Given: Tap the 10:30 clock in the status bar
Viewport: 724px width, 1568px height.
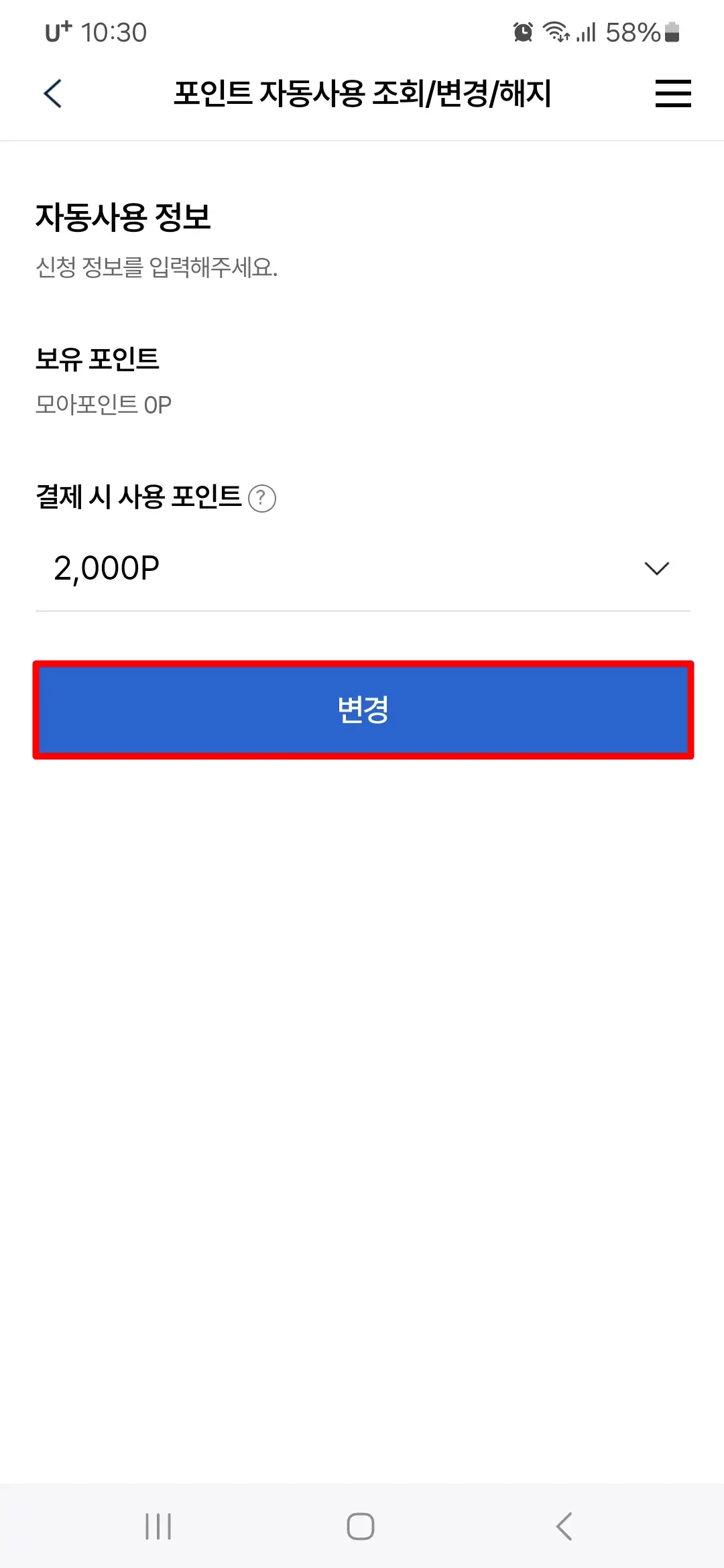Looking at the screenshot, I should click(x=111, y=31).
